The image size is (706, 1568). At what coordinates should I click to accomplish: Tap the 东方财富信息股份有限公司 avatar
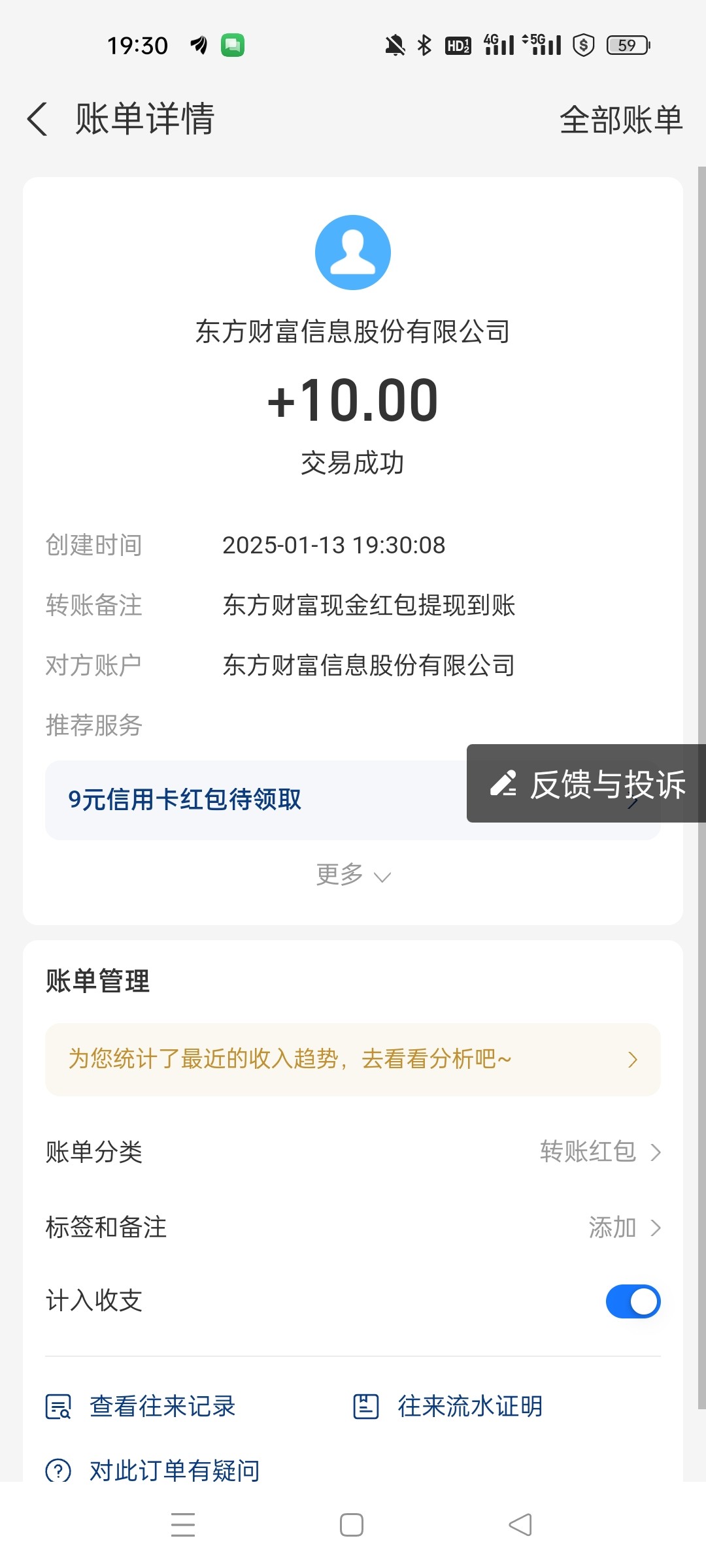pyautogui.click(x=353, y=252)
